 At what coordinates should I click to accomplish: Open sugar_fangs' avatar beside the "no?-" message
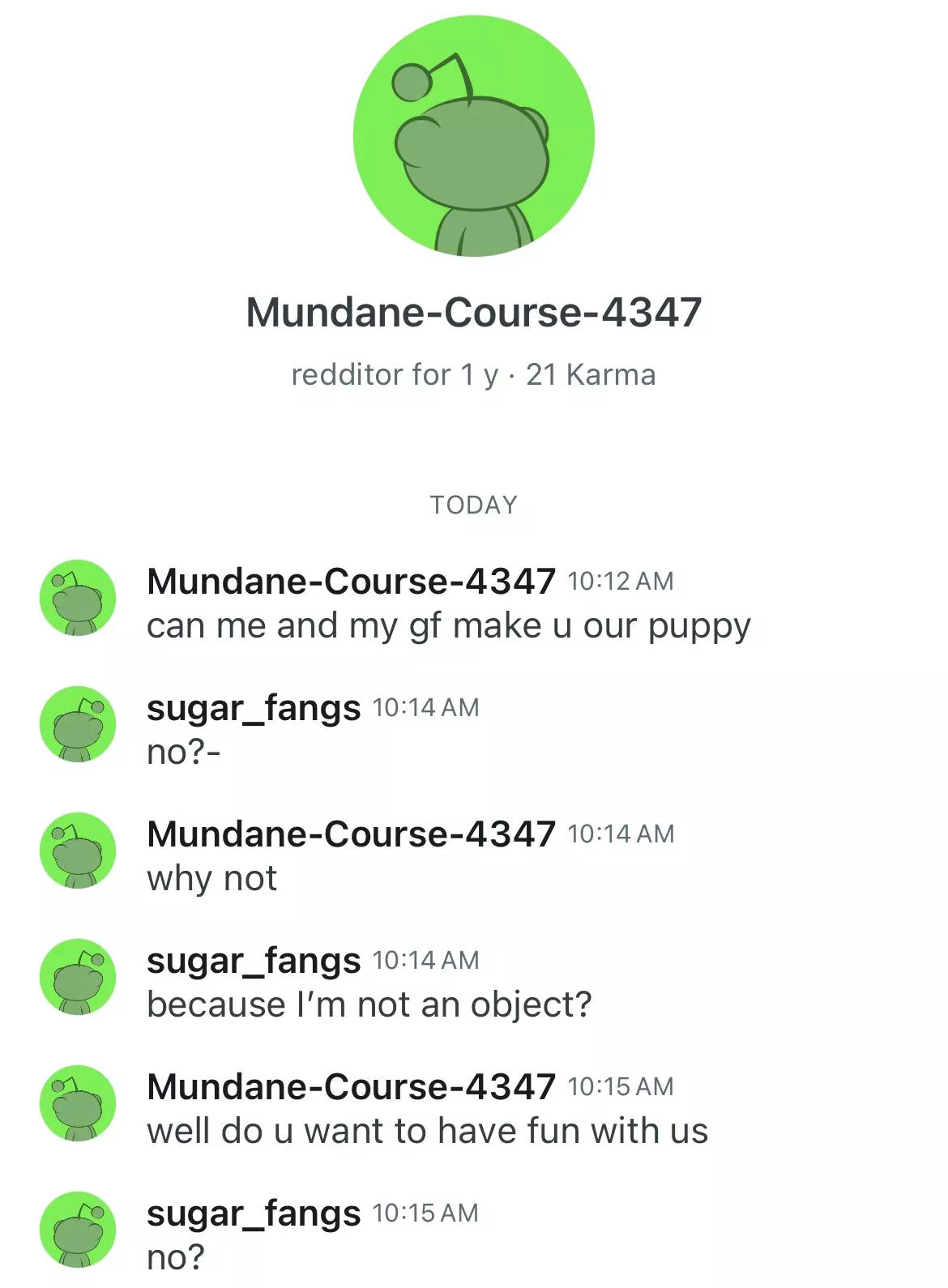tap(78, 724)
